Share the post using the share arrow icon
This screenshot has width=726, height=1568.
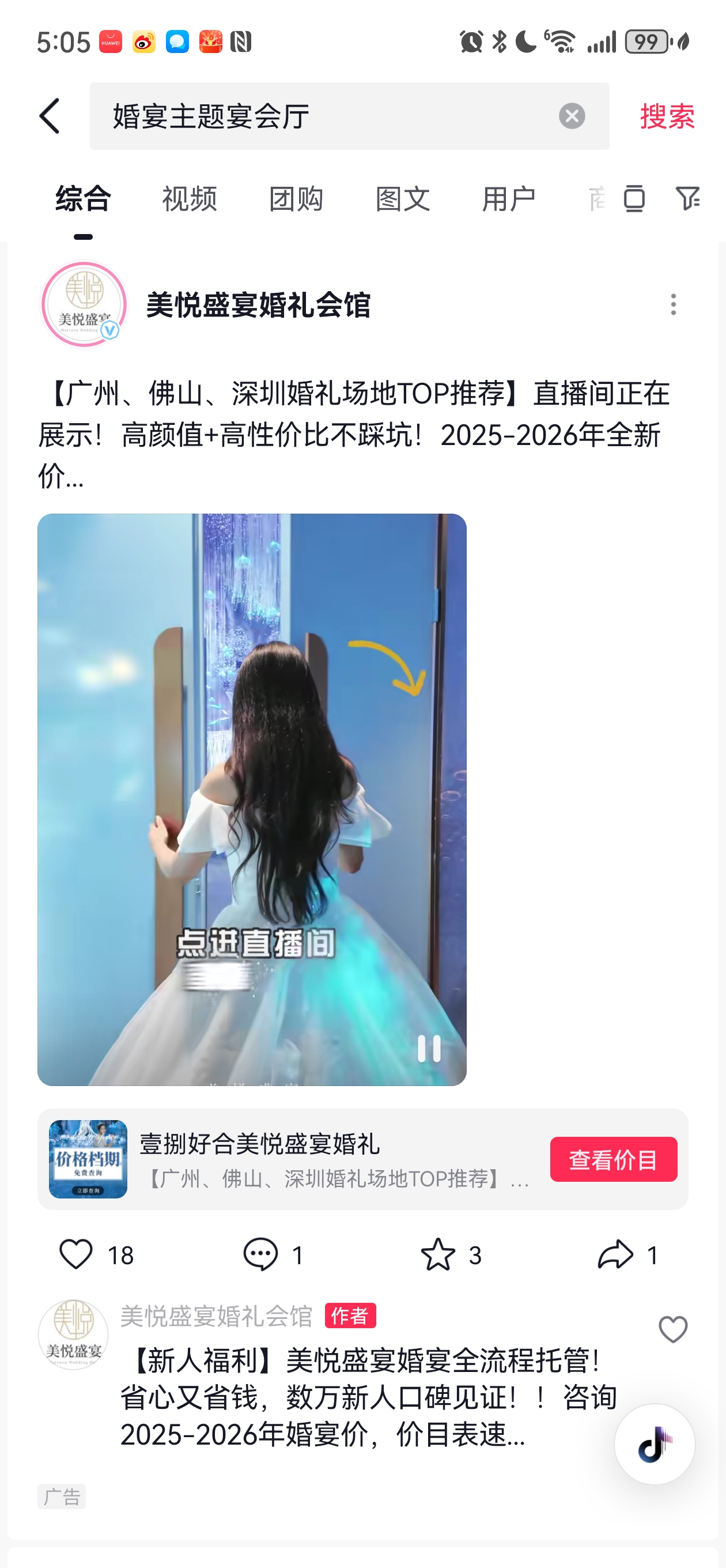pos(618,1254)
